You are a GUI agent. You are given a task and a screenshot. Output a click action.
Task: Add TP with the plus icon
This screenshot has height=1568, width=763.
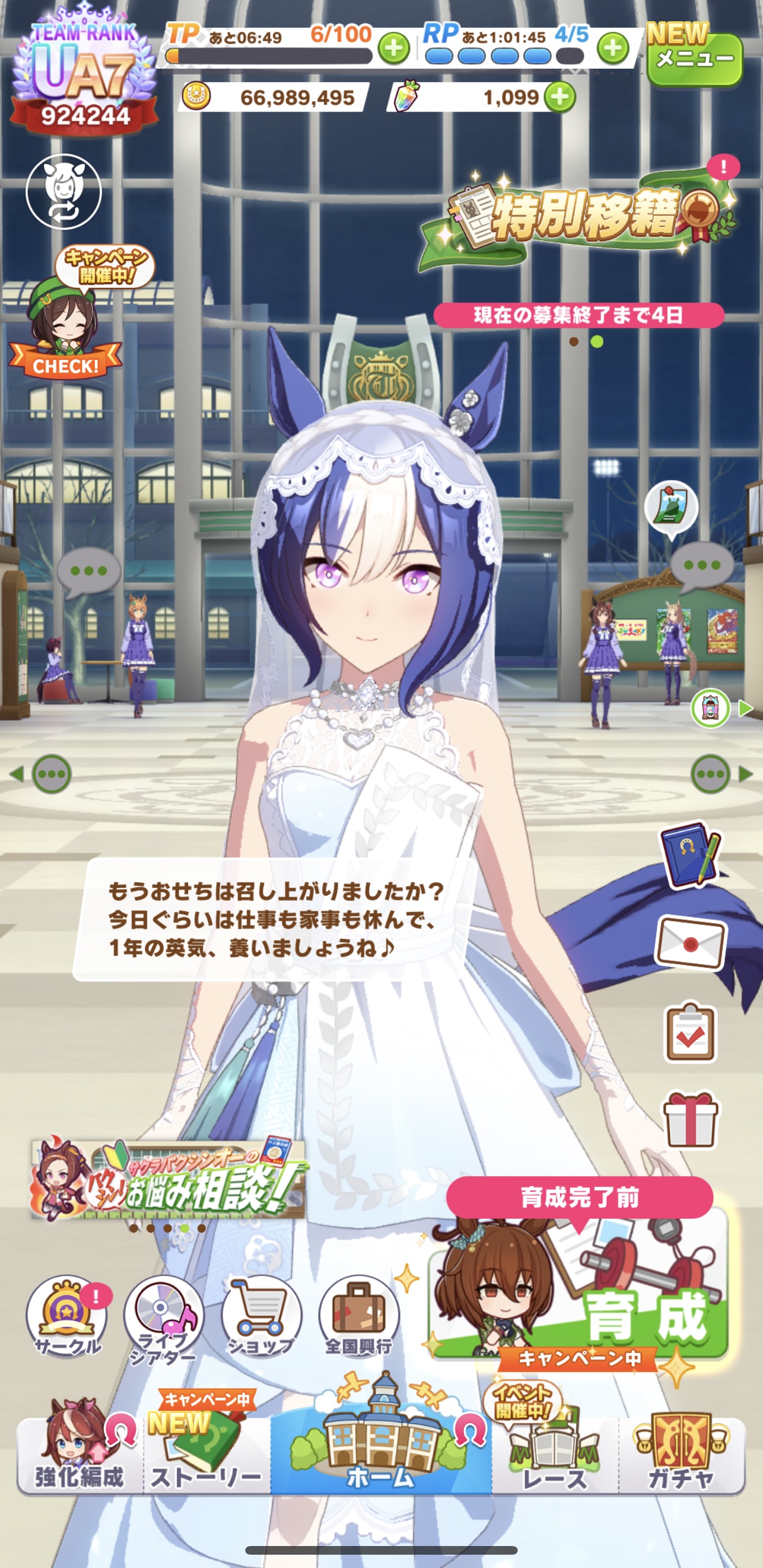click(394, 48)
